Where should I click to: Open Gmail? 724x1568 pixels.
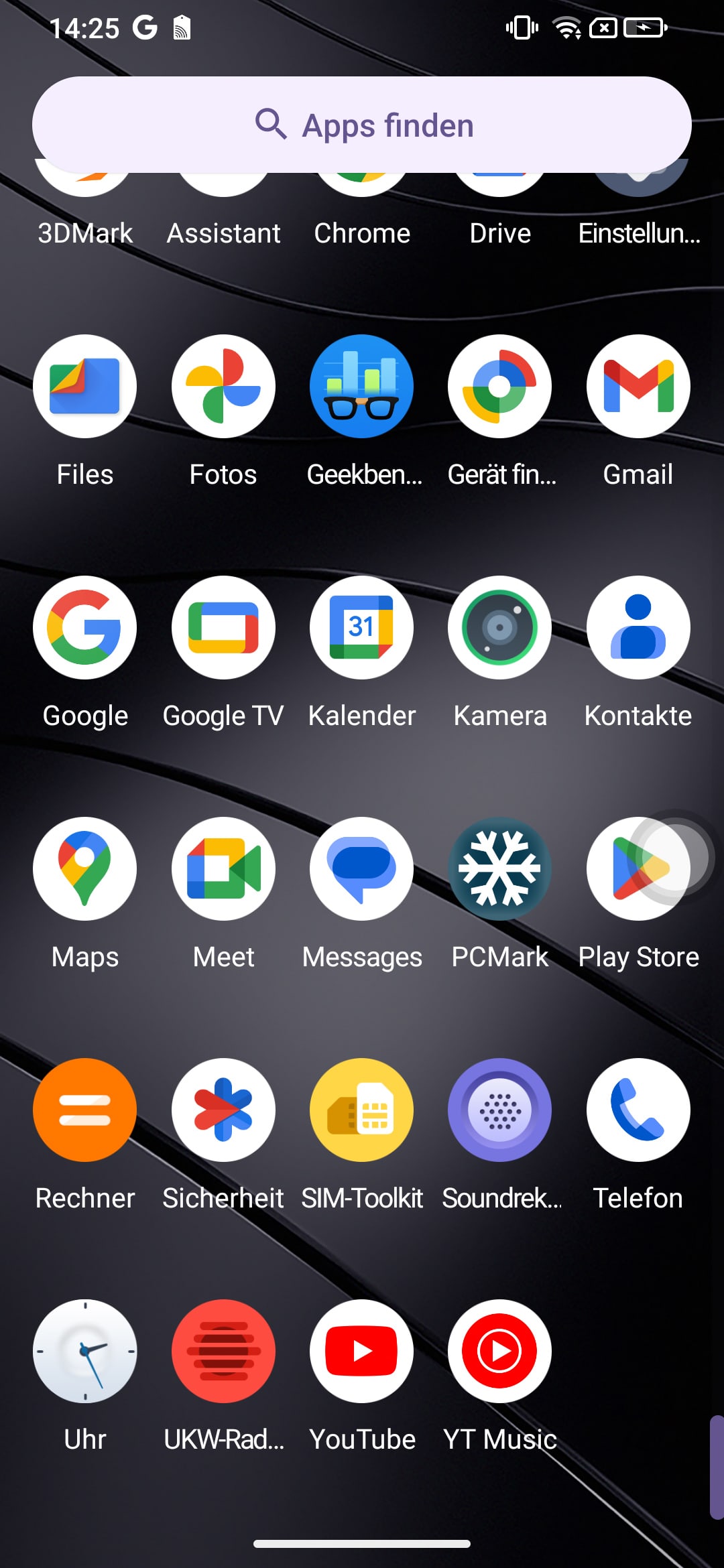pos(638,386)
